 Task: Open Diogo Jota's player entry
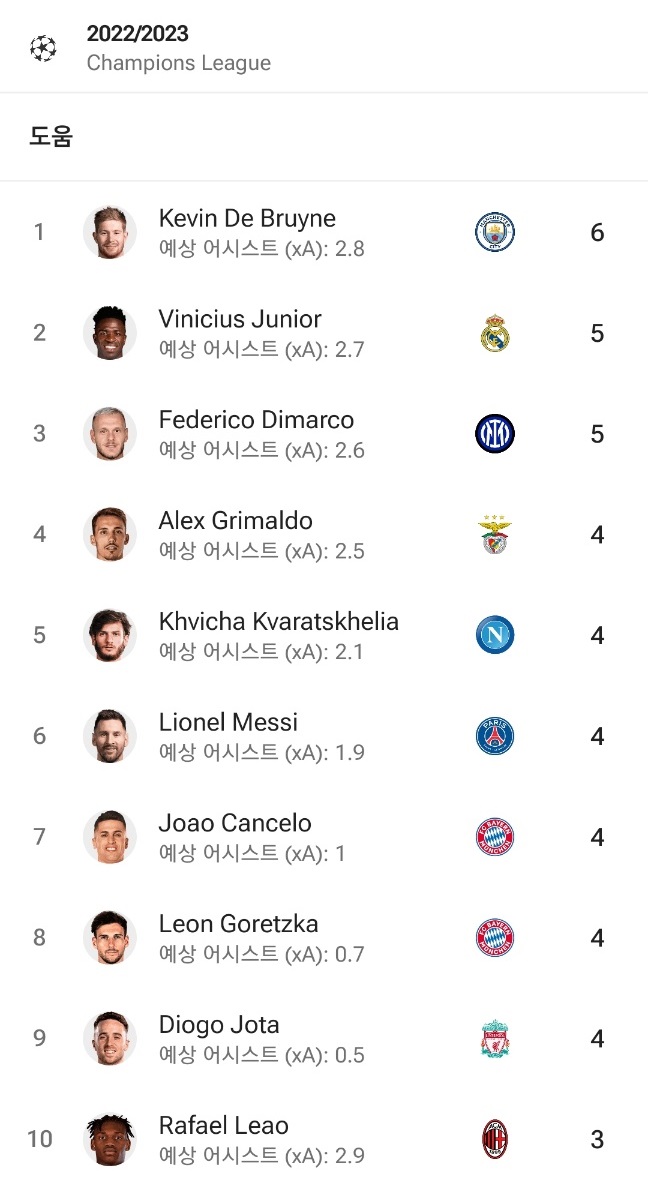pos(326,1038)
